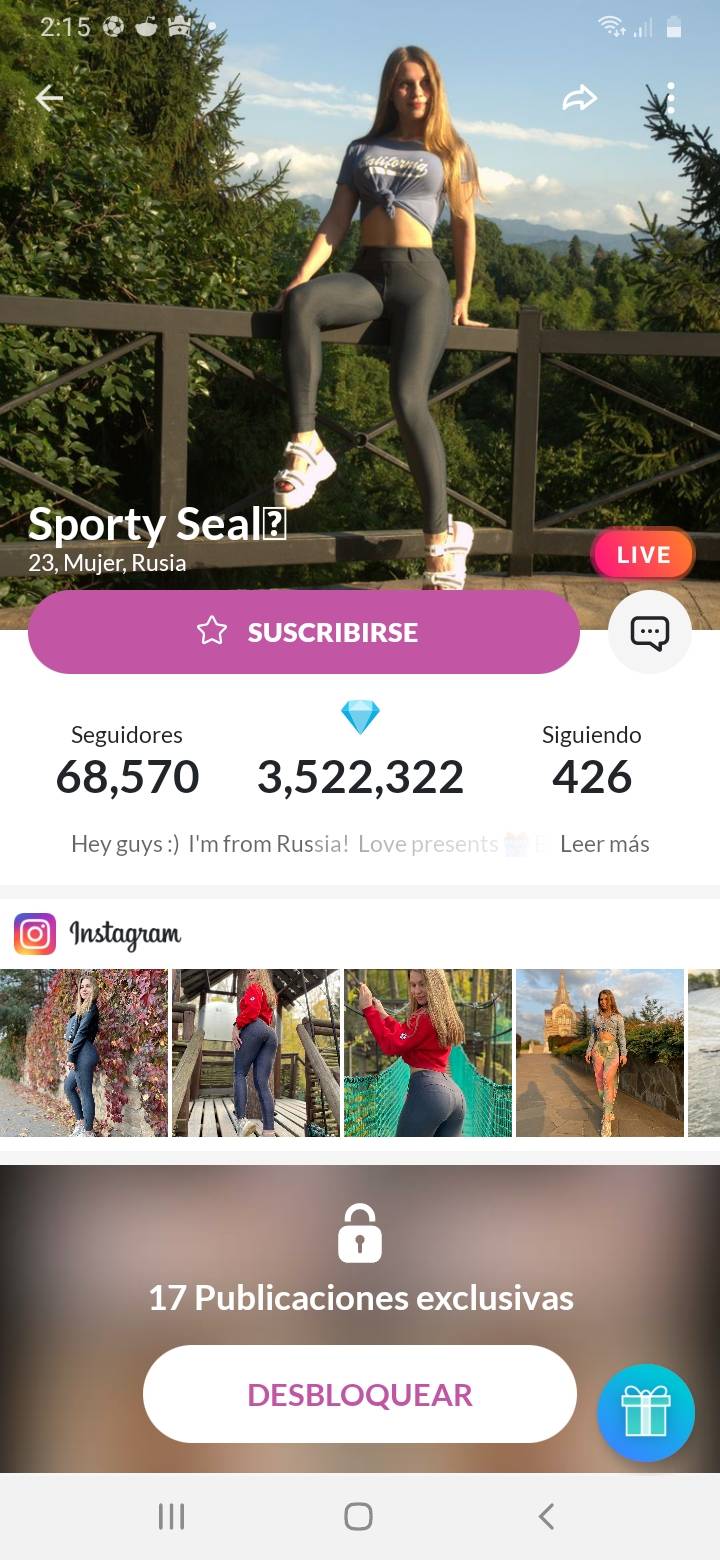Open the chat message icon

pos(650,632)
